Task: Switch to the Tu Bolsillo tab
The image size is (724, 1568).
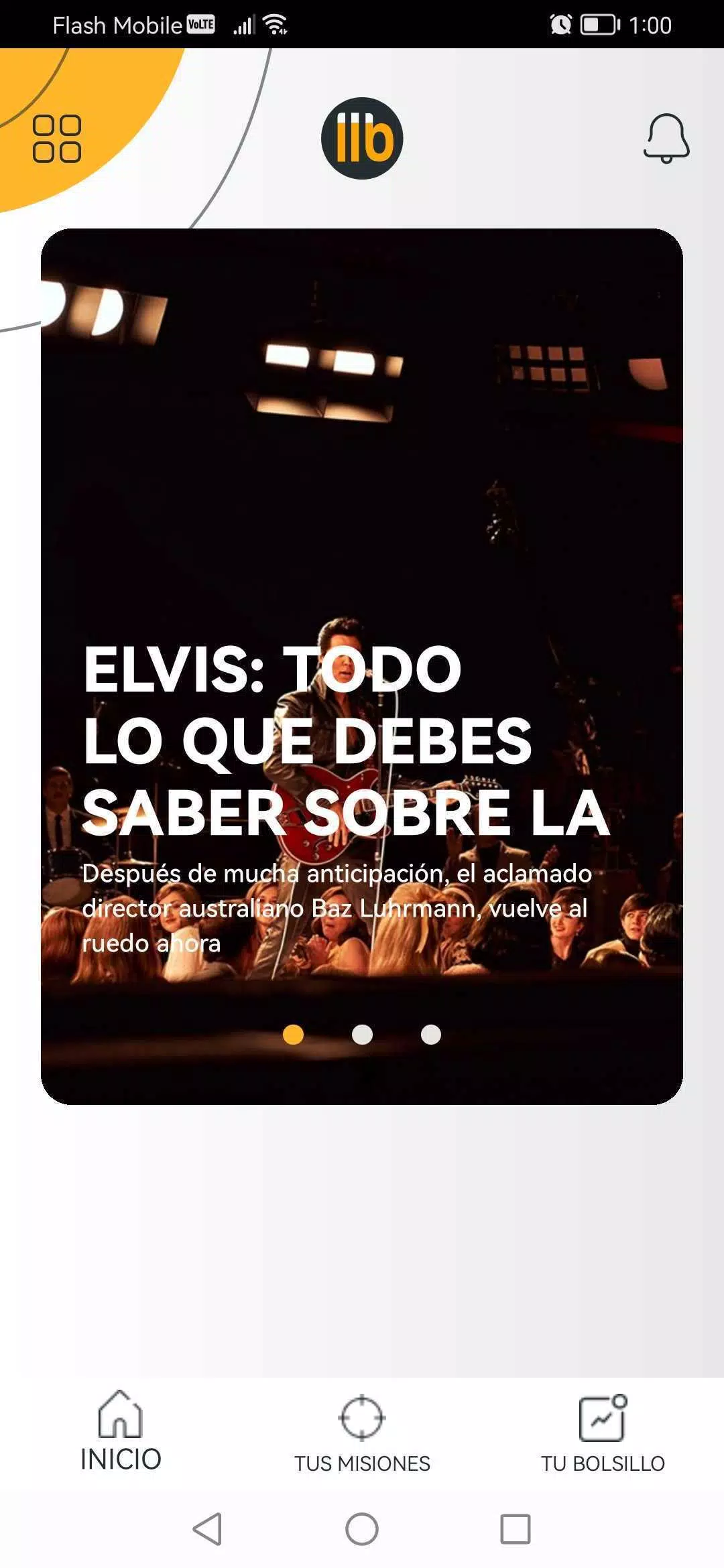Action: (603, 1434)
